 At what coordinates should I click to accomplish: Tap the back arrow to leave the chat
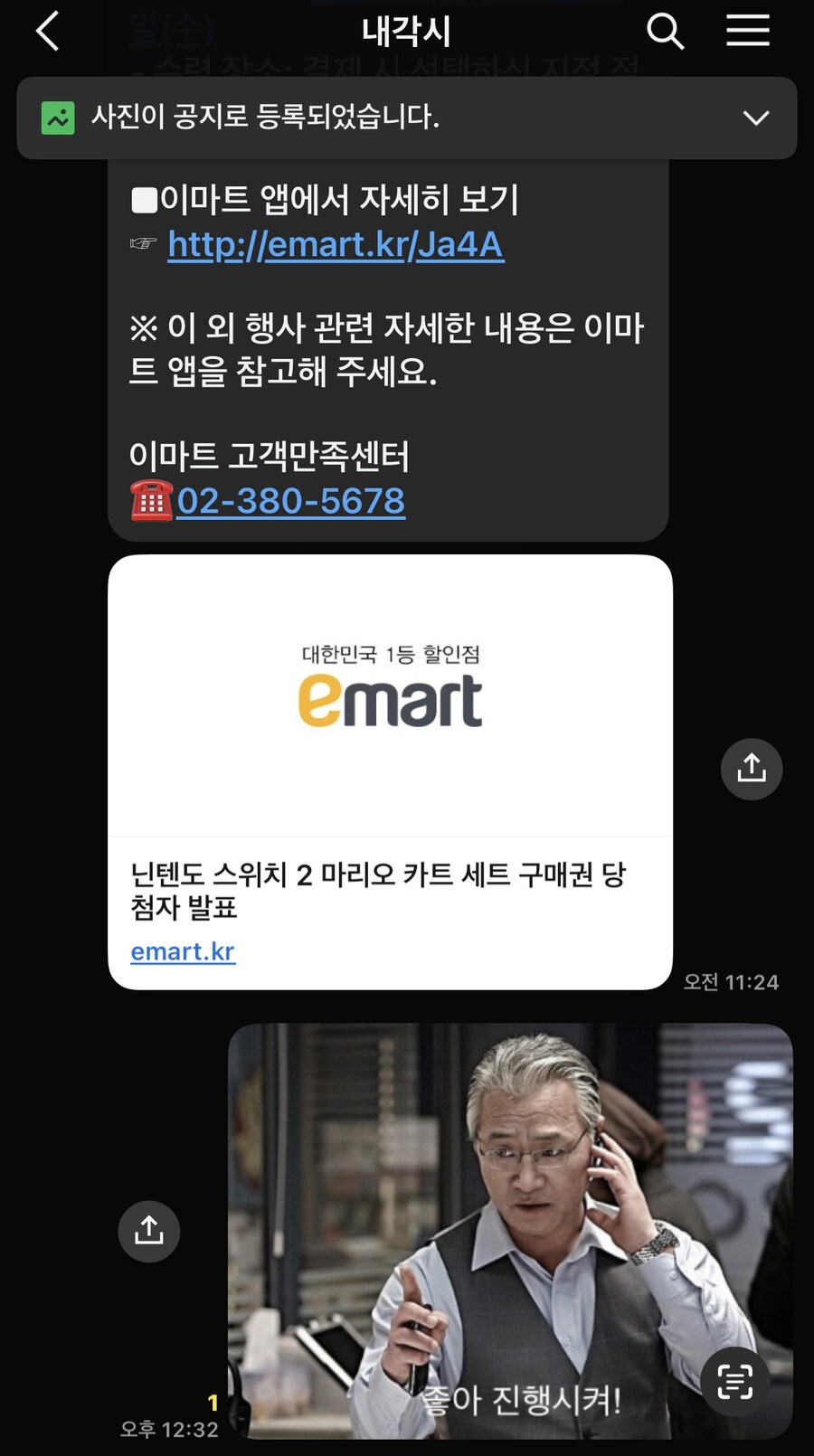point(47,30)
